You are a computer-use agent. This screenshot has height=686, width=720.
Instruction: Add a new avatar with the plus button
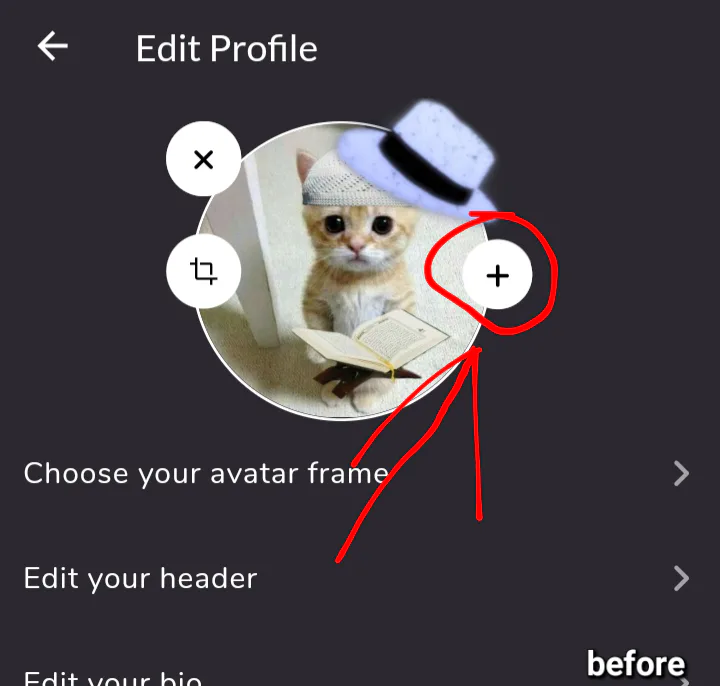coord(497,275)
